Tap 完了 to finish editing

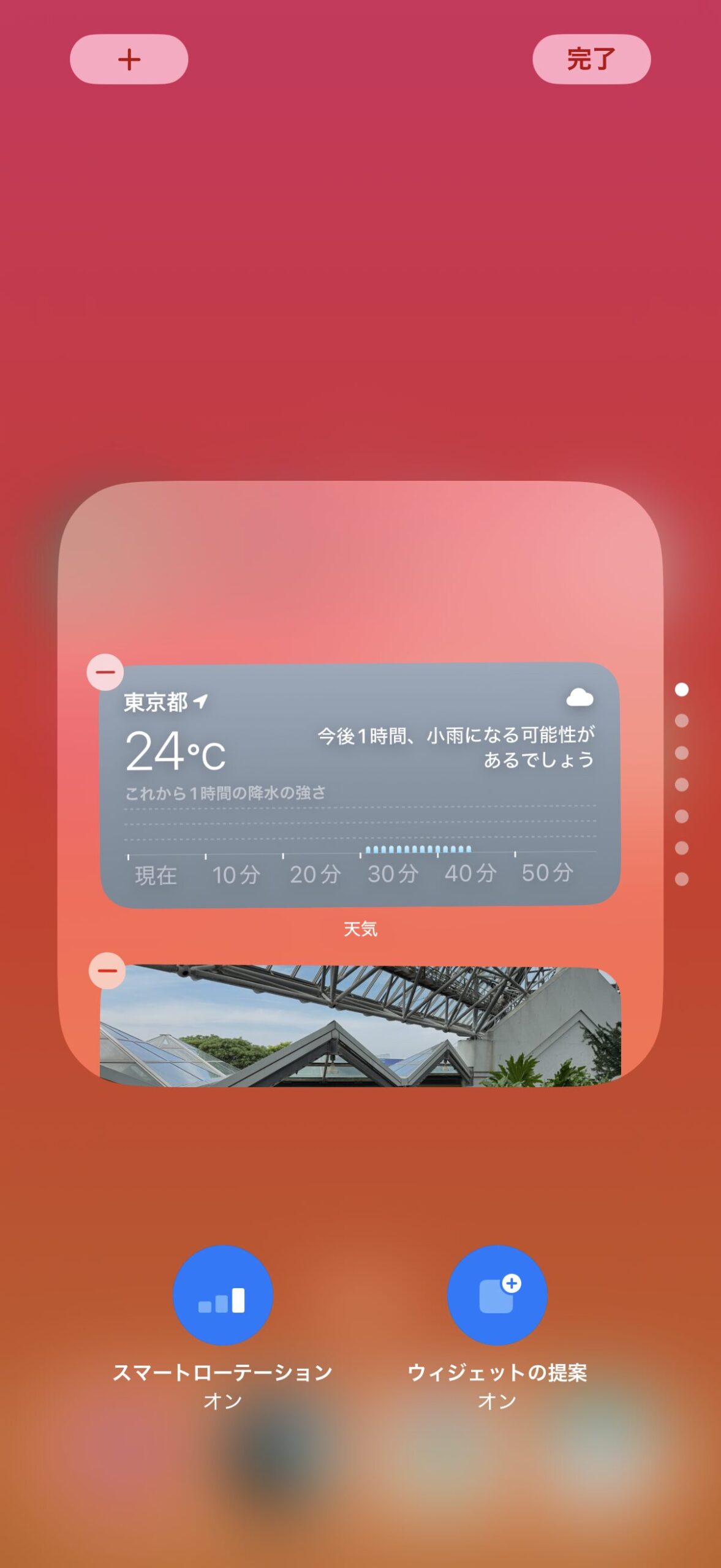(591, 59)
